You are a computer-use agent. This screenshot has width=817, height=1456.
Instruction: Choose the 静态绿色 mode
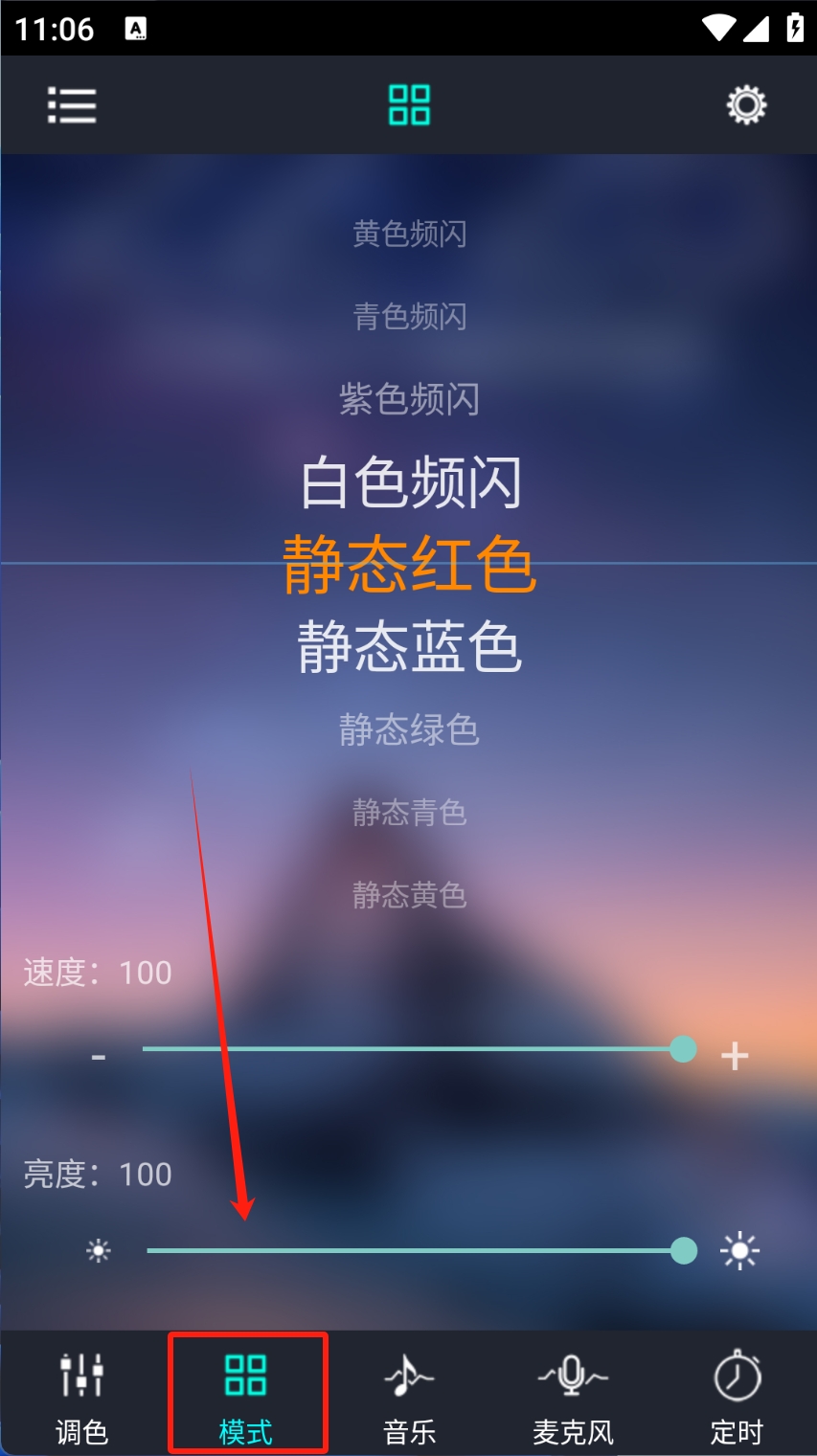409,730
